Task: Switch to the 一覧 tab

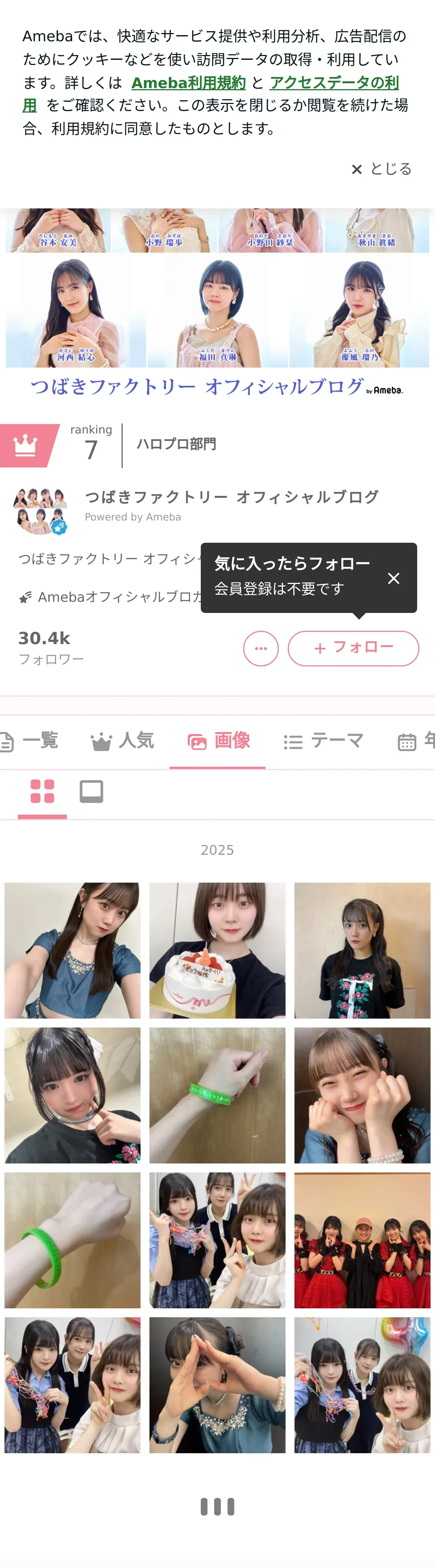Action: coord(30,741)
